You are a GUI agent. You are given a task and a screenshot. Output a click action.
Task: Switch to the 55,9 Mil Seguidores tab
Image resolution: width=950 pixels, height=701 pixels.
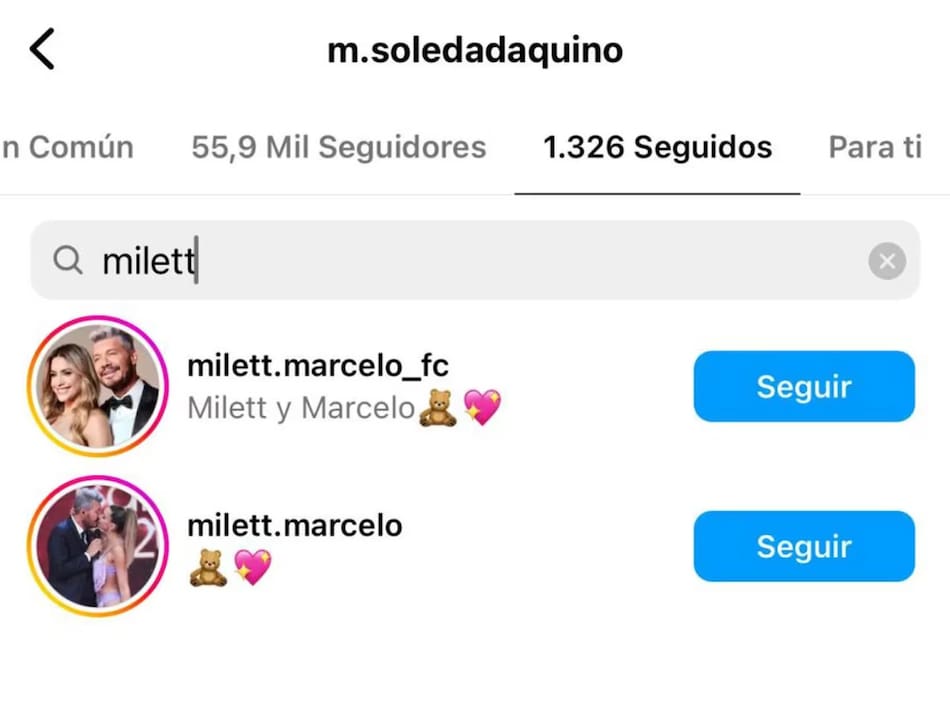338,147
